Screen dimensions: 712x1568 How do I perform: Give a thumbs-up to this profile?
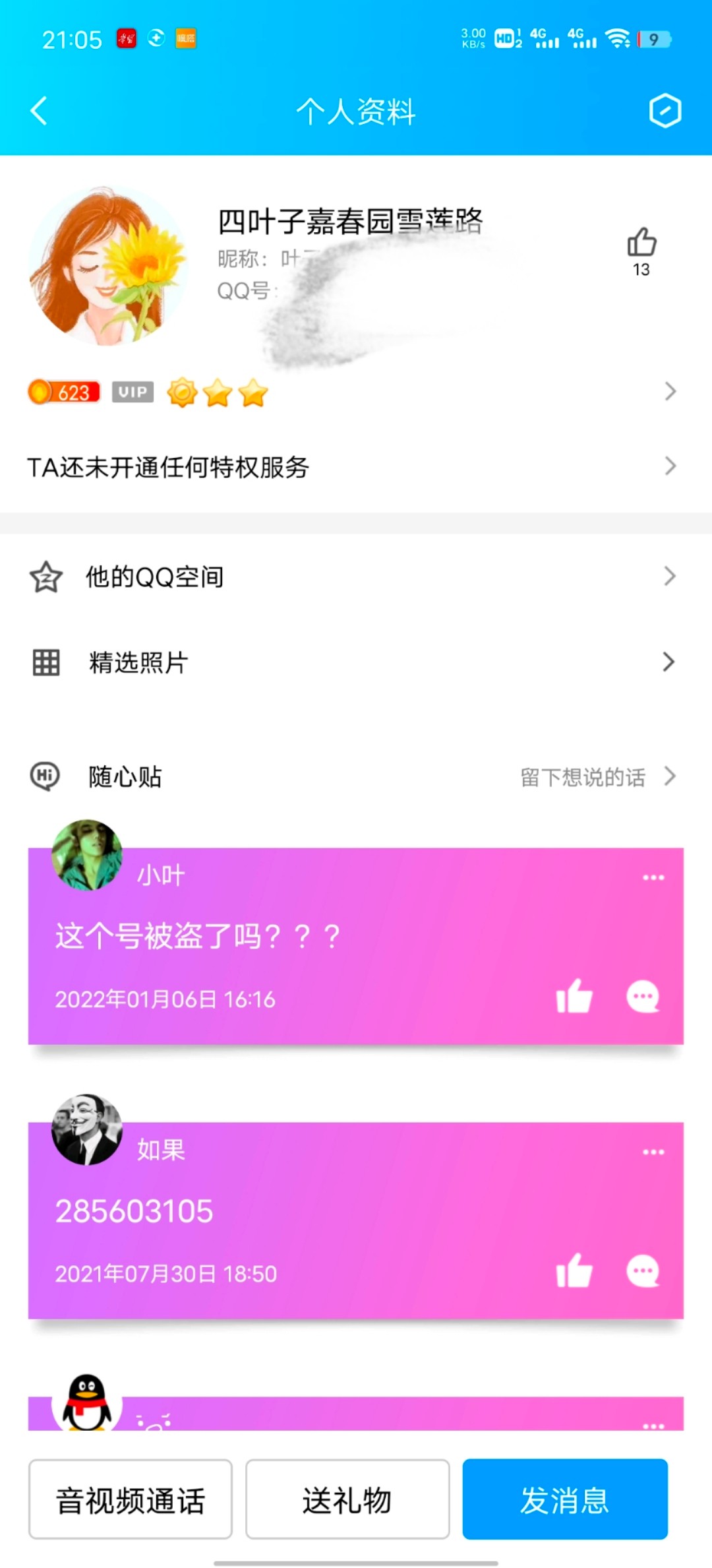641,243
